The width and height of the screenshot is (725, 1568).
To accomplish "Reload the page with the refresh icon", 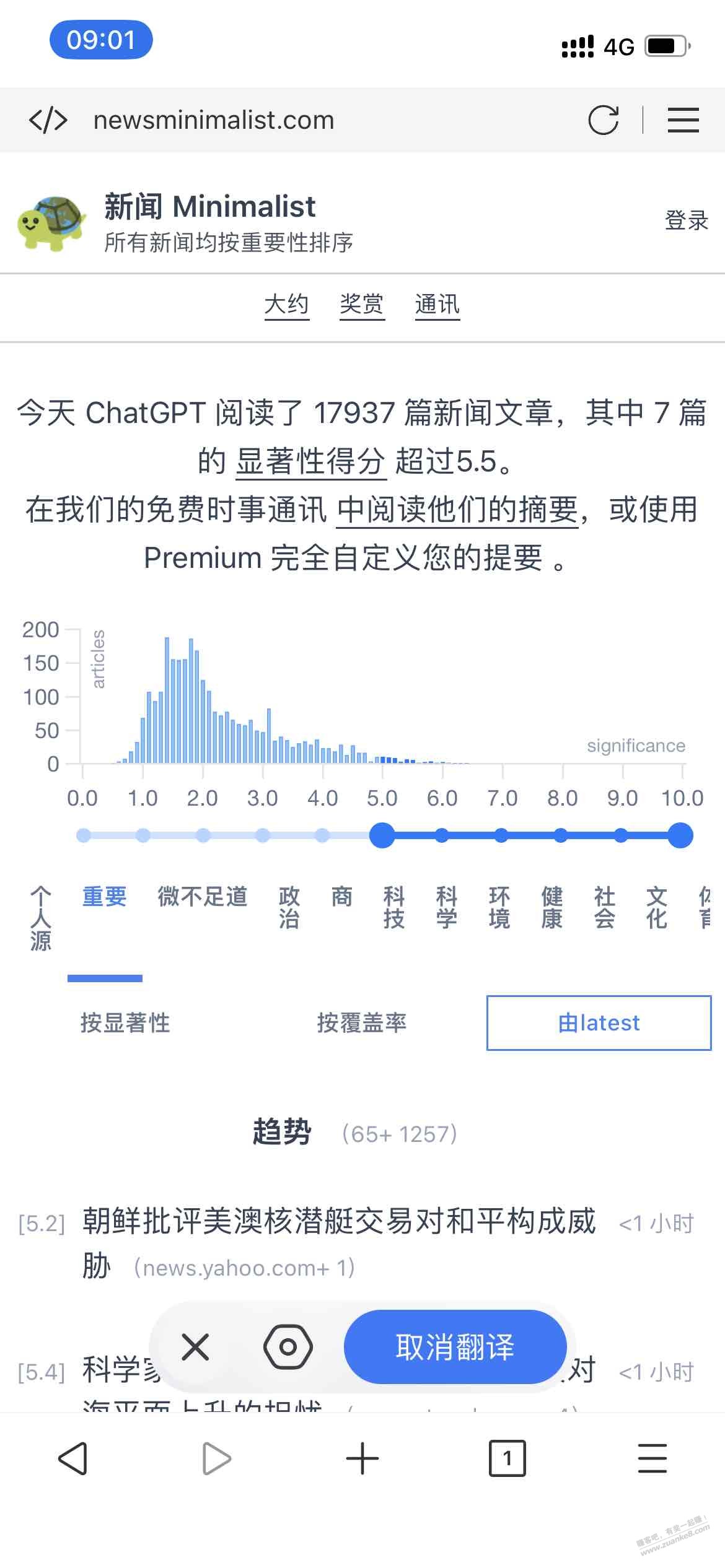I will click(603, 120).
